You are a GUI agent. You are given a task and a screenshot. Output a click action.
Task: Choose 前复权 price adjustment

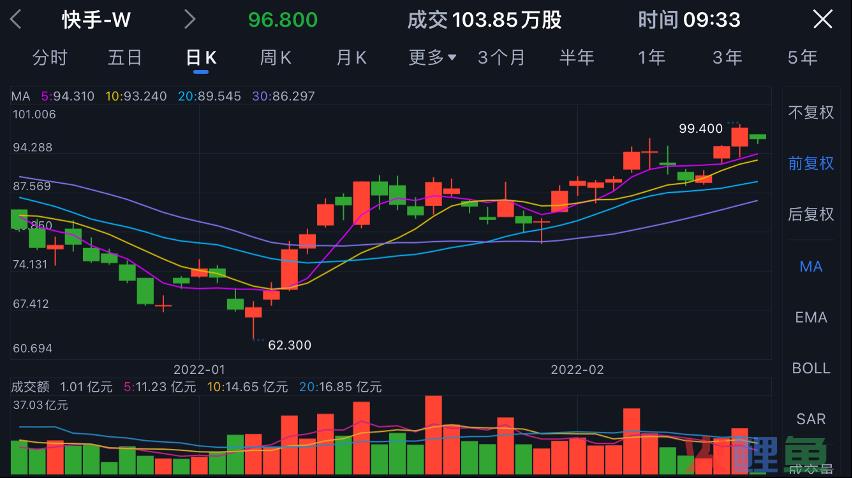pyautogui.click(x=810, y=163)
